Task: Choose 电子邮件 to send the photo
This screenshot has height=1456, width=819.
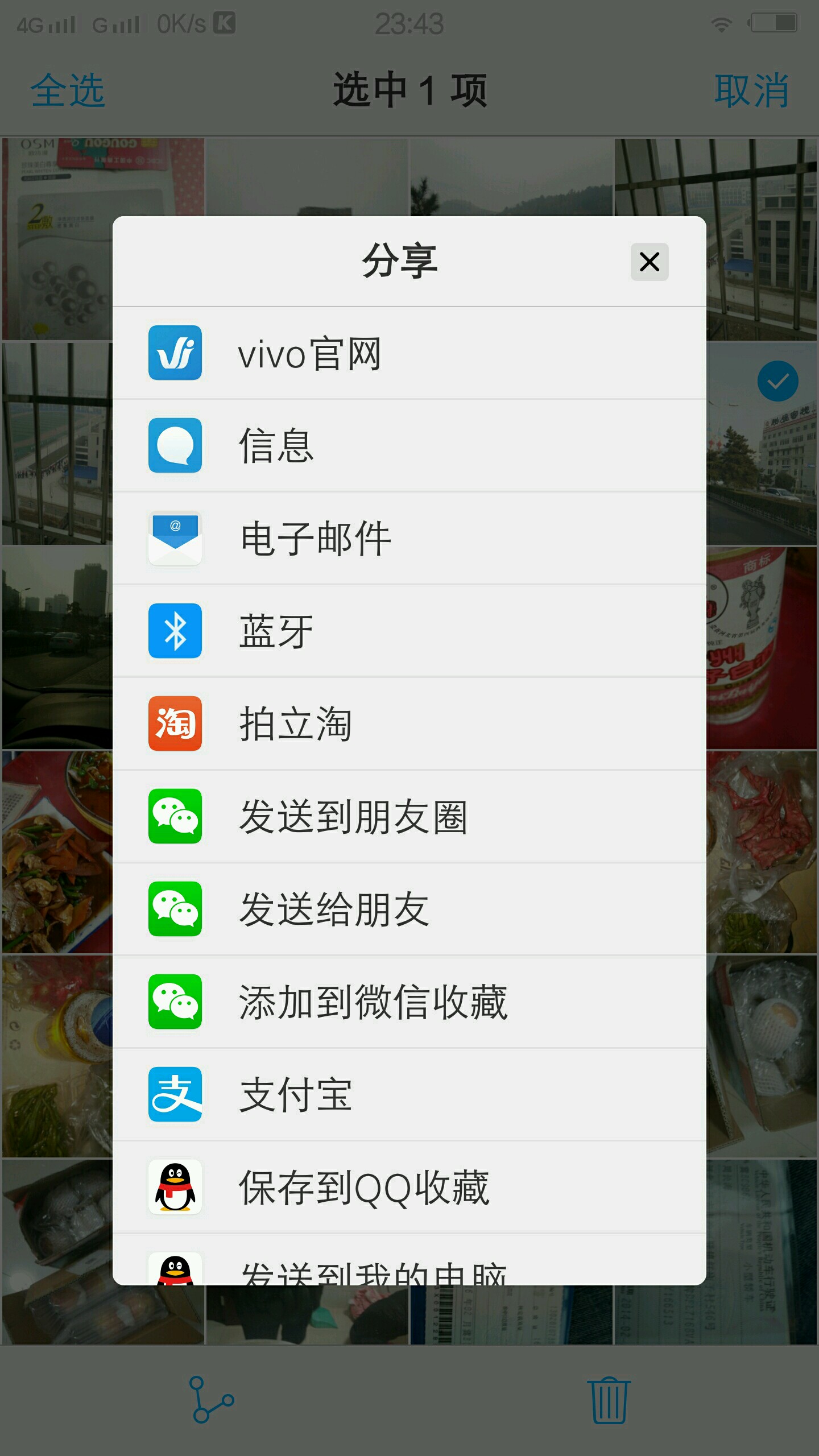Action: [409, 539]
